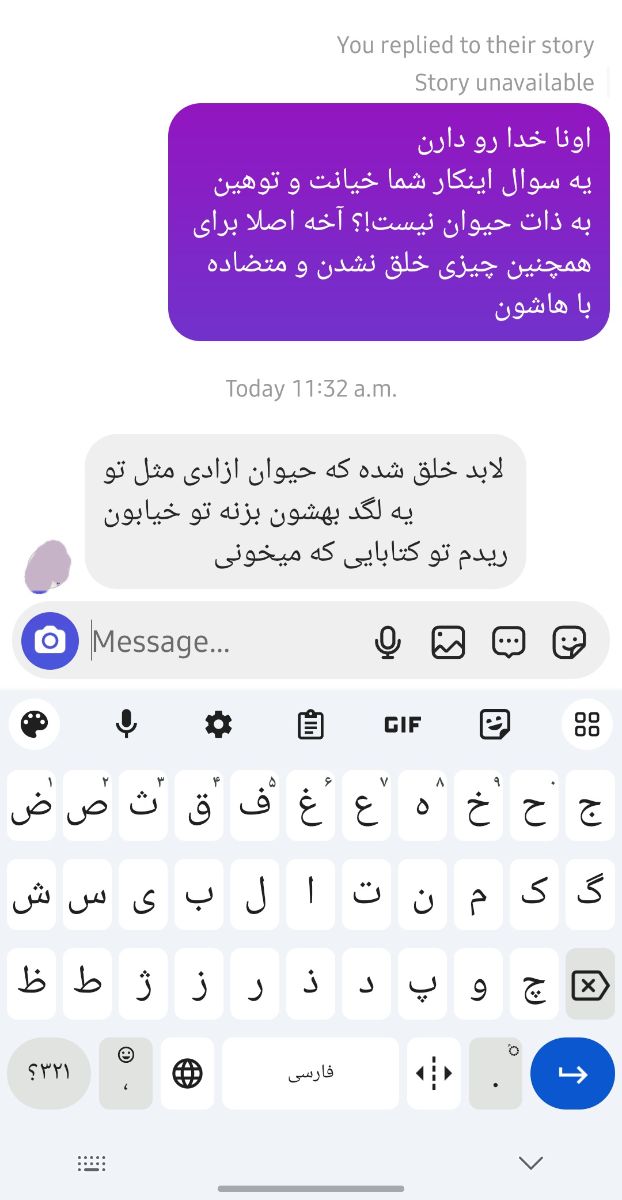Open the photo gallery picker
This screenshot has width=622, height=1200.
448,642
